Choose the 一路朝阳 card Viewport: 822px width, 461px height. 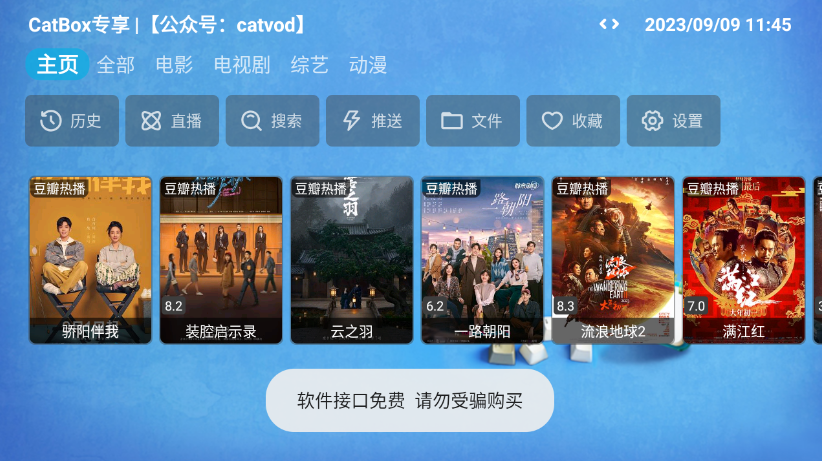482,260
